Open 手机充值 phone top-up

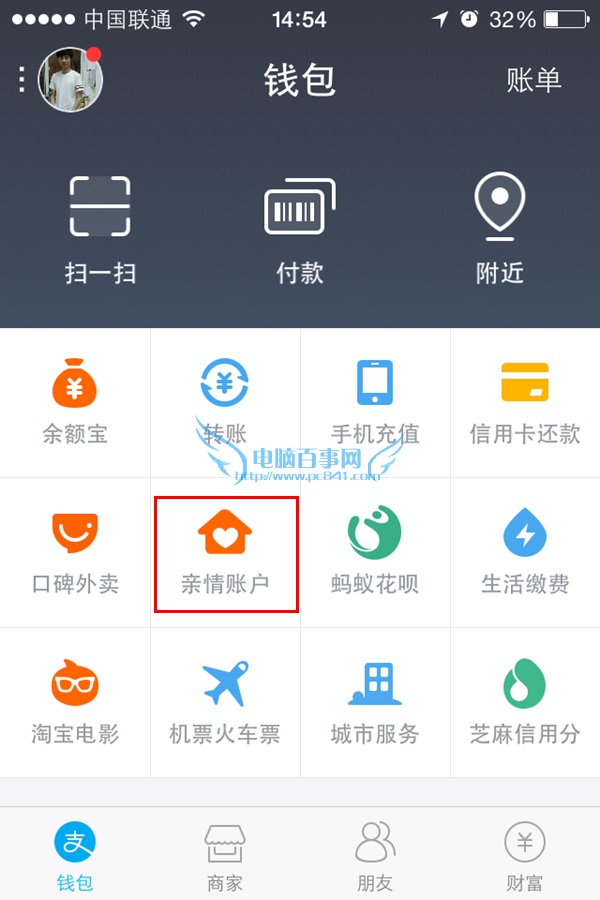click(x=375, y=402)
